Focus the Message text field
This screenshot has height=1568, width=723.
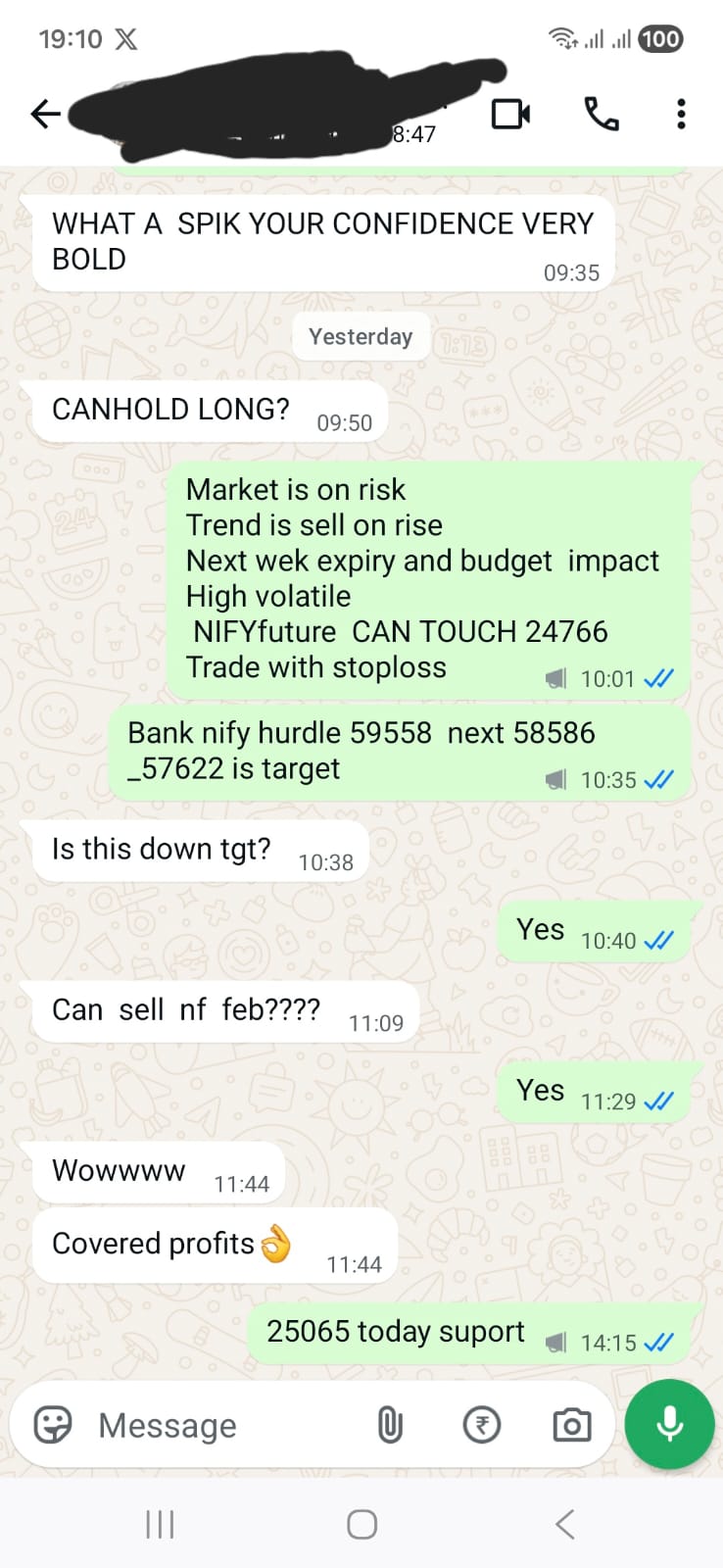(x=225, y=1425)
